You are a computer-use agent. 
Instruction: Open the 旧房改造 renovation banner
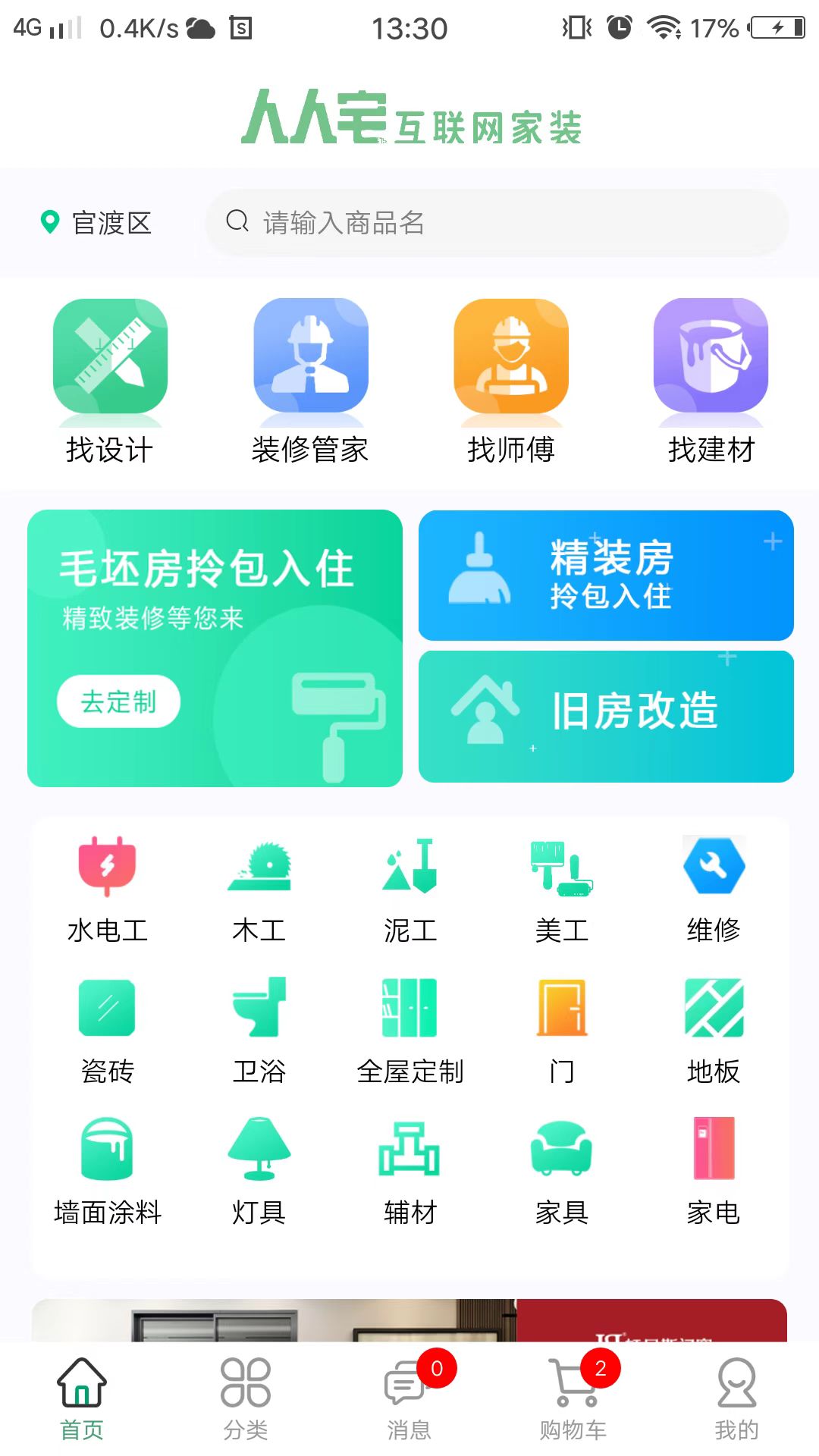(x=606, y=716)
